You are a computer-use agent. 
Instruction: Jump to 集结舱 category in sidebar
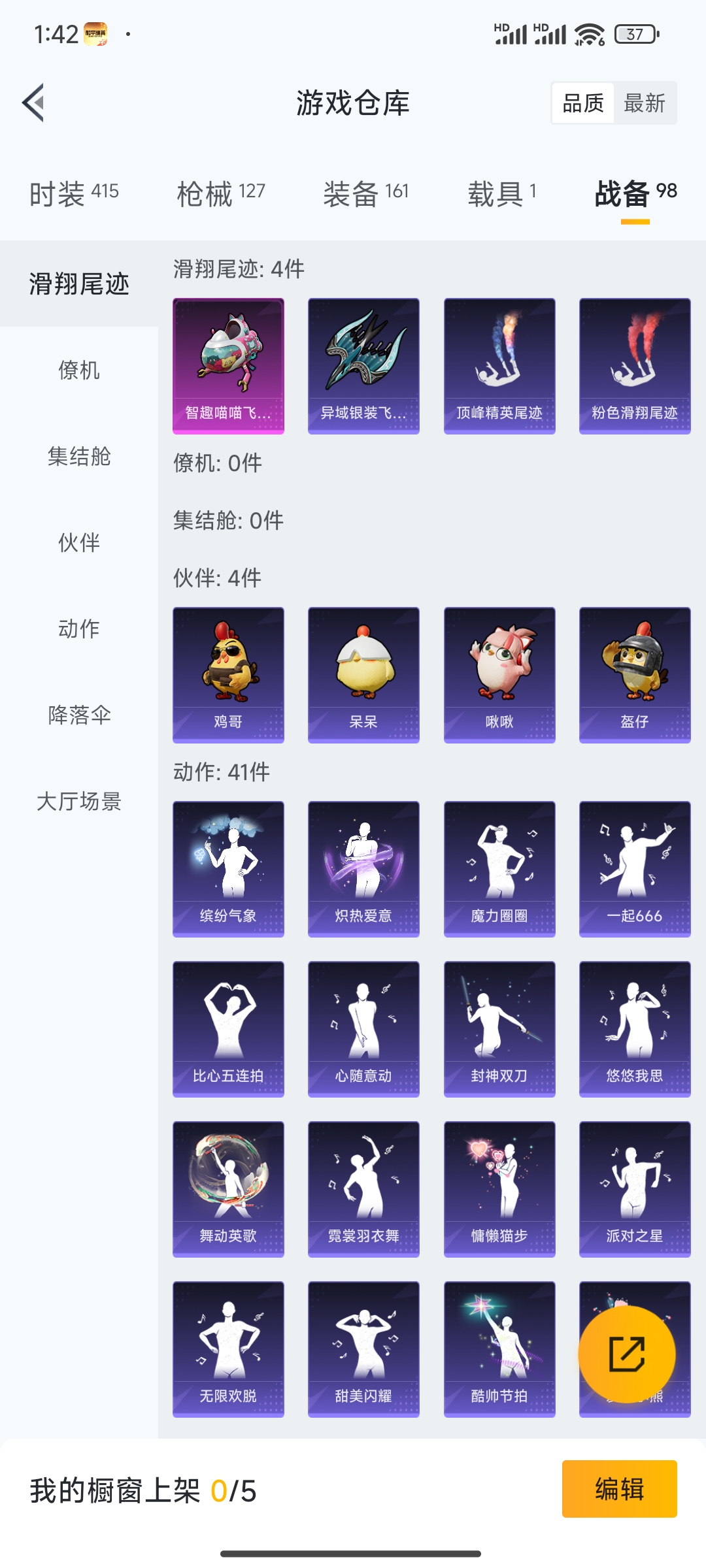(79, 457)
